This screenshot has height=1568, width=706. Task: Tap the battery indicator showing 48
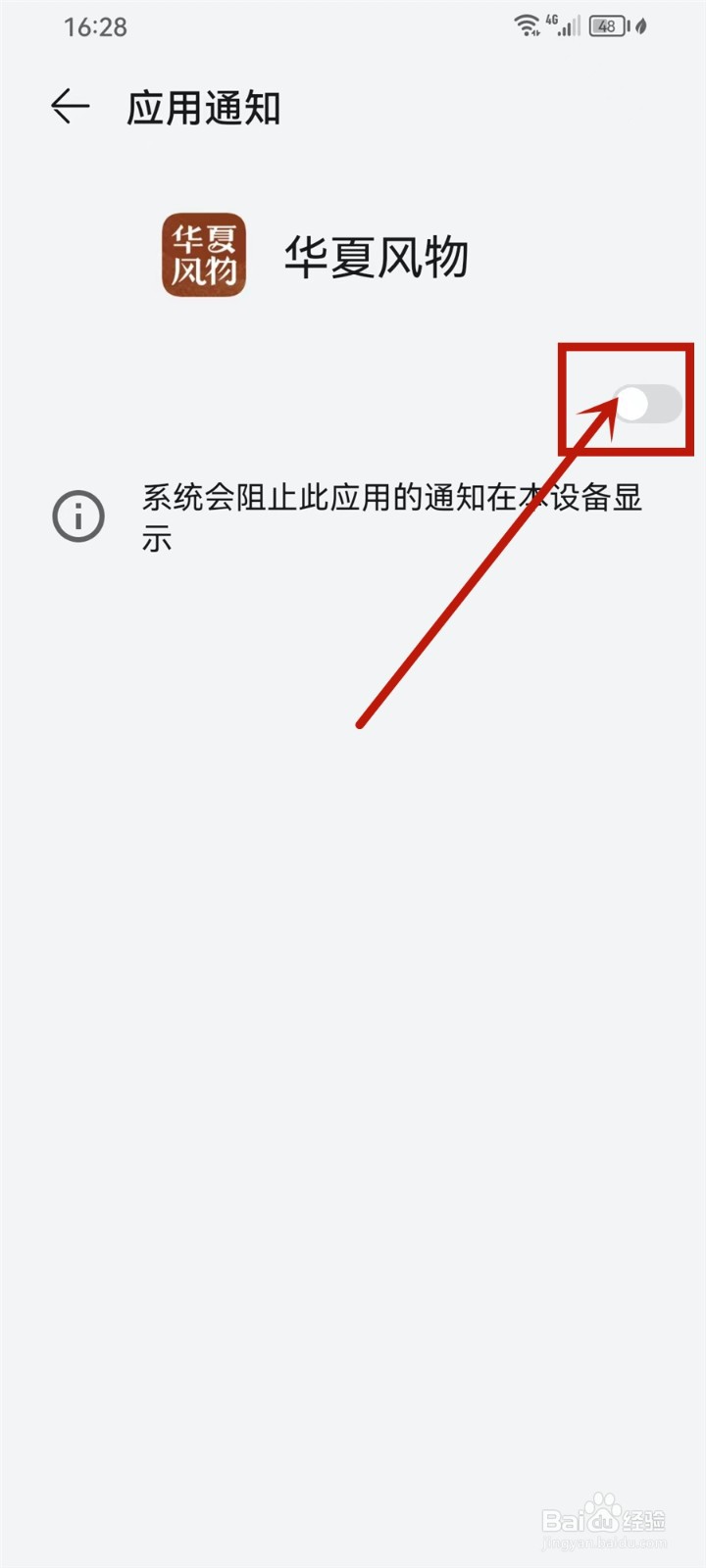pos(607,26)
